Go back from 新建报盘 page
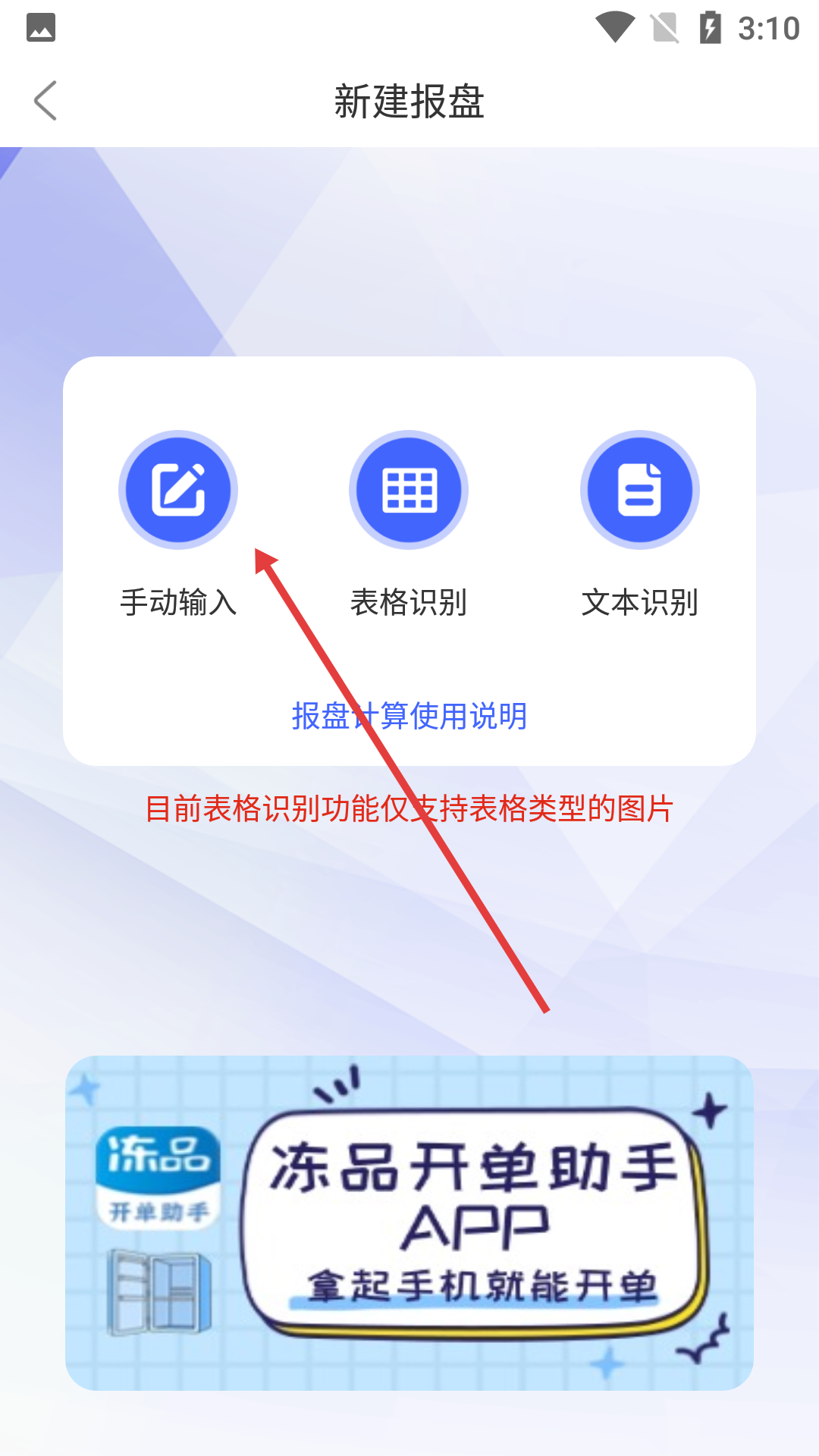Viewport: 819px width, 1456px height. coord(45,101)
